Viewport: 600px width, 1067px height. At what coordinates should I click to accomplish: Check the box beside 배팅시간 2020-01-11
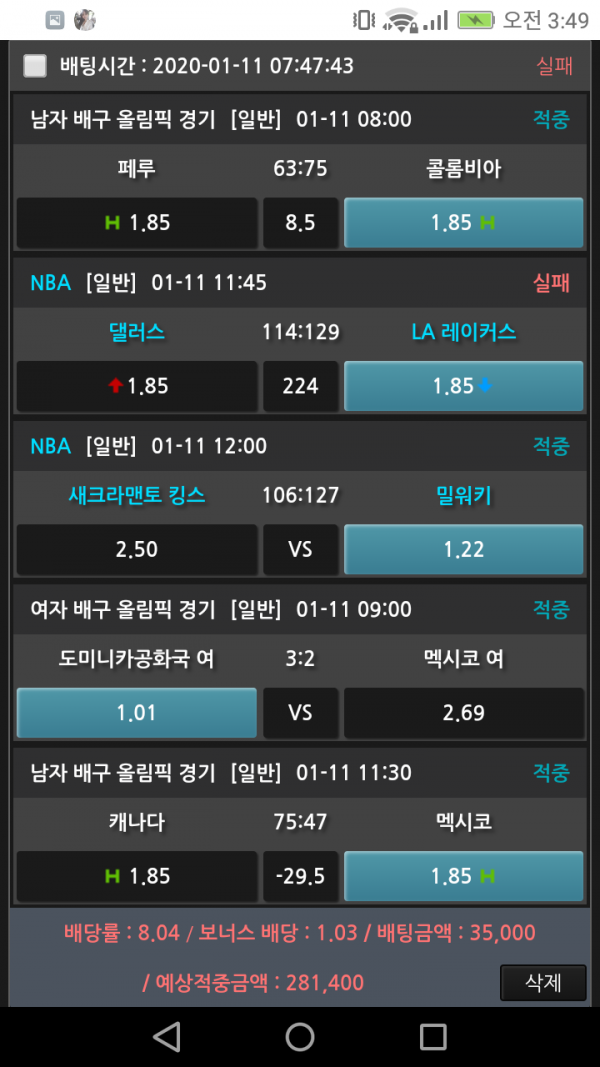(x=35, y=66)
